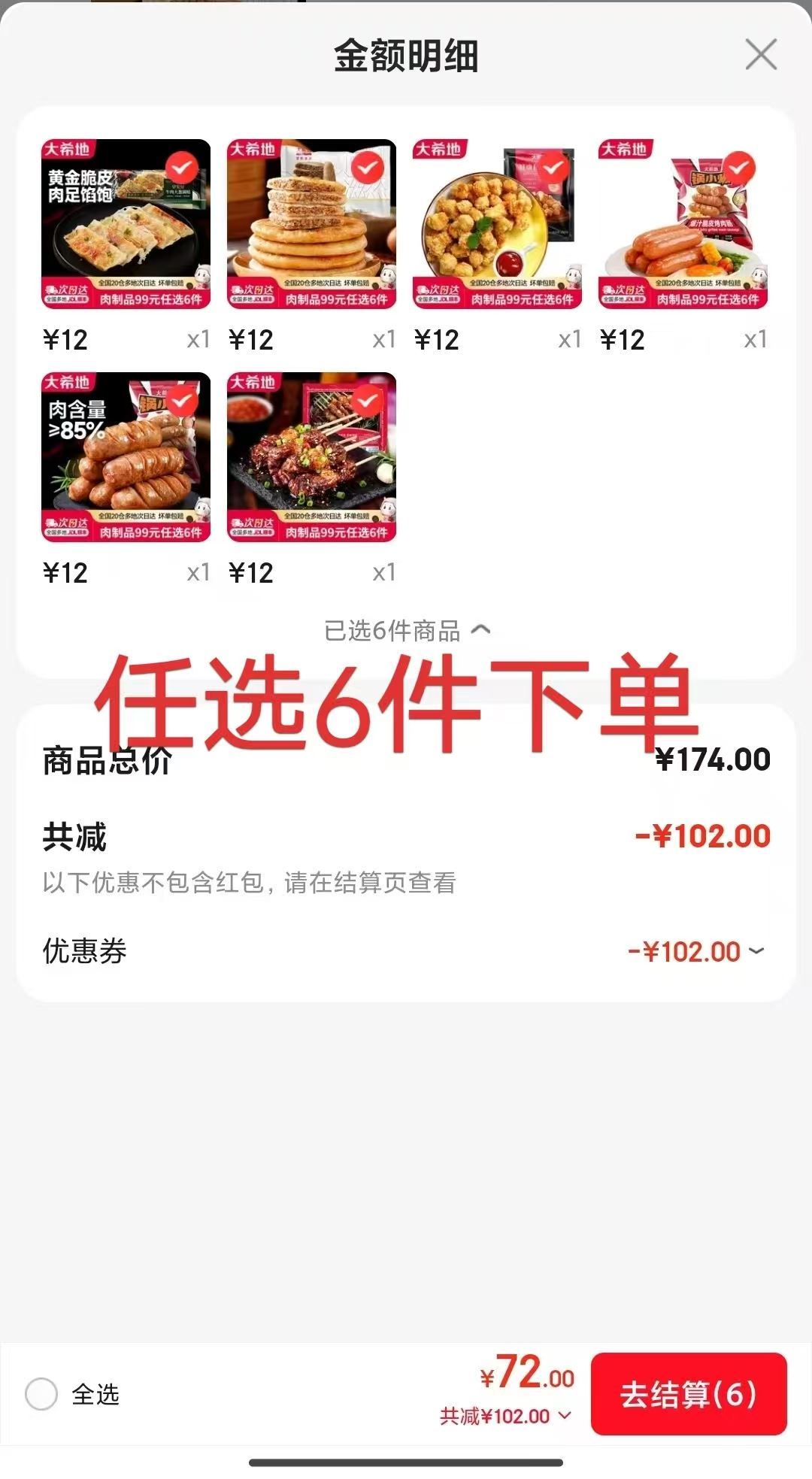This screenshot has width=812, height=1479.
Task: Open the grilled meat skewers product
Action: tap(311, 457)
